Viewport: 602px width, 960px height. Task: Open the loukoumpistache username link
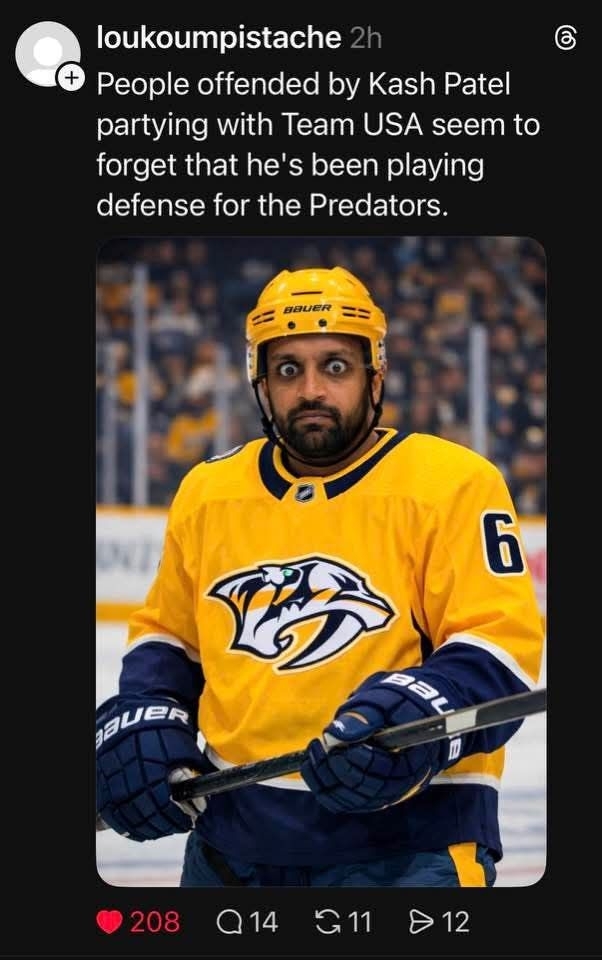pyautogui.click(x=218, y=38)
